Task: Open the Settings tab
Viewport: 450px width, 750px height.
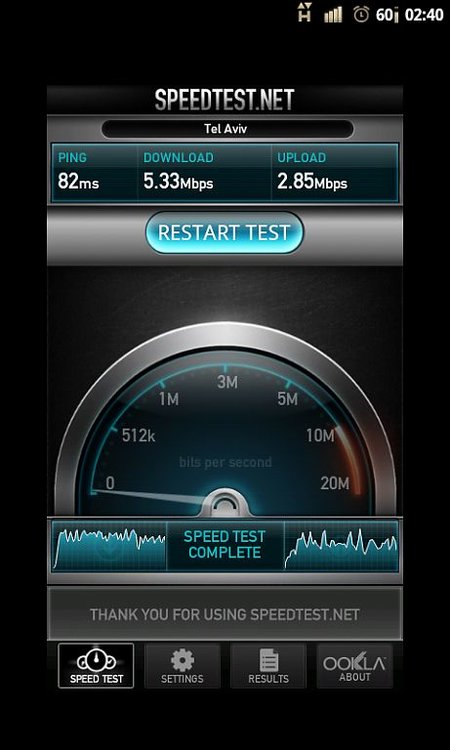Action: (x=182, y=666)
